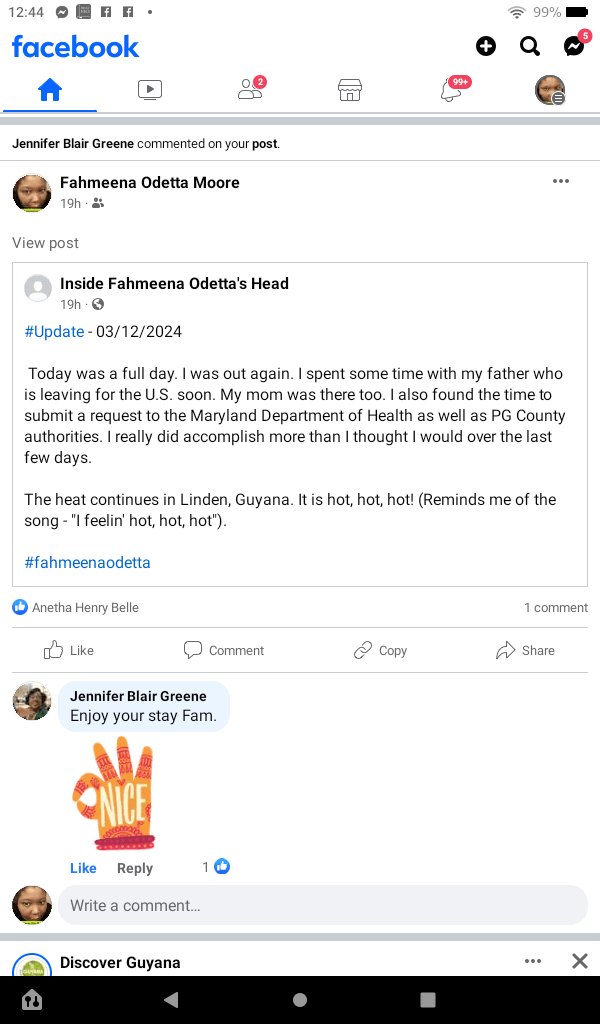Share Fahmeena's post
The width and height of the screenshot is (600, 1024).
point(525,650)
